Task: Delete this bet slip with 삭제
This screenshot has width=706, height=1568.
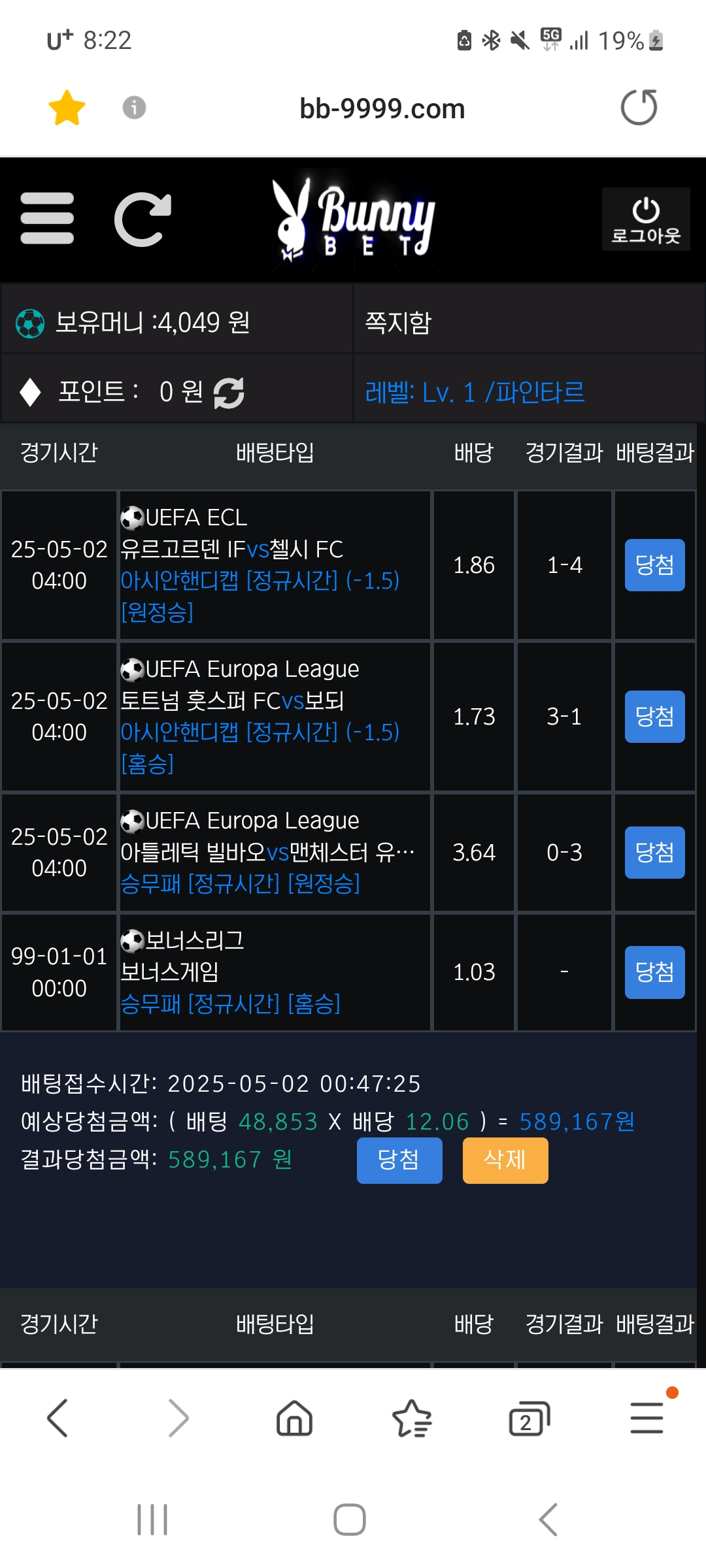Action: coord(505,1160)
